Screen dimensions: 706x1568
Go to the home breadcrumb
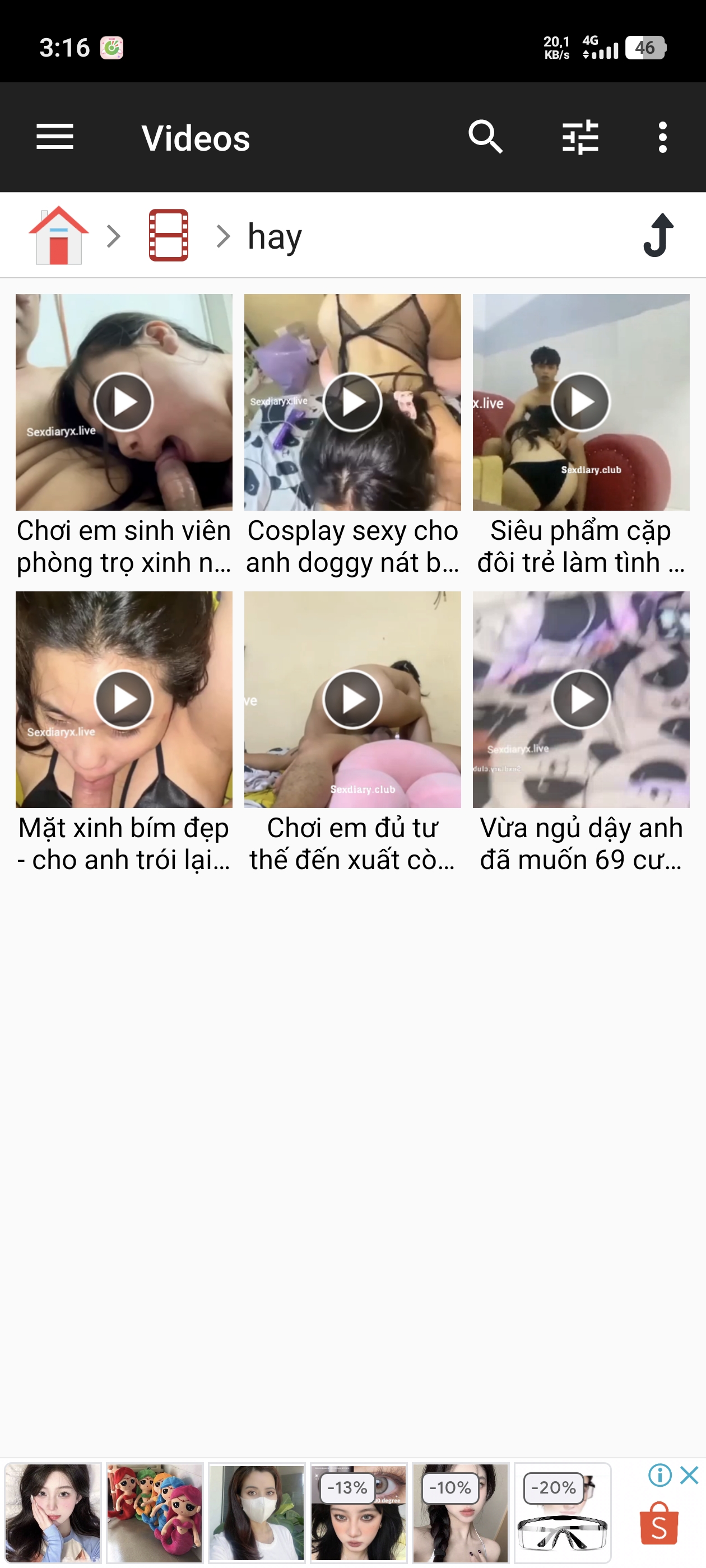[x=58, y=236]
